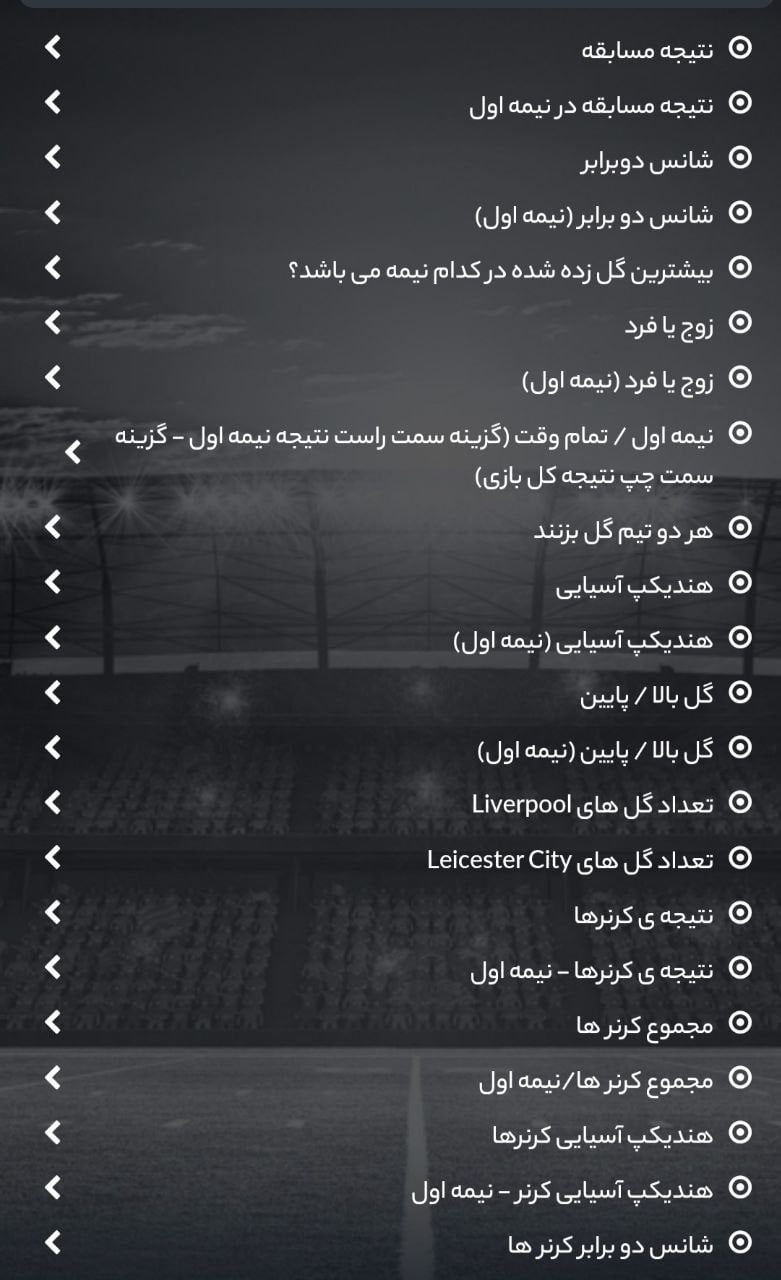Open the هندیکپ آسیایی کرنرها market
Image resolution: width=781 pixels, height=1280 pixels.
[603, 1133]
